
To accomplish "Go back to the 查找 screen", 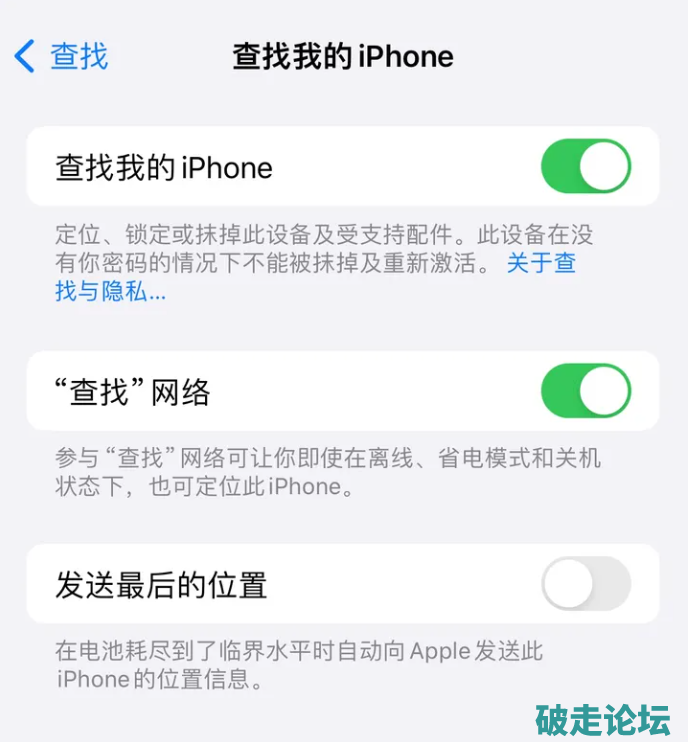I will point(62,56).
